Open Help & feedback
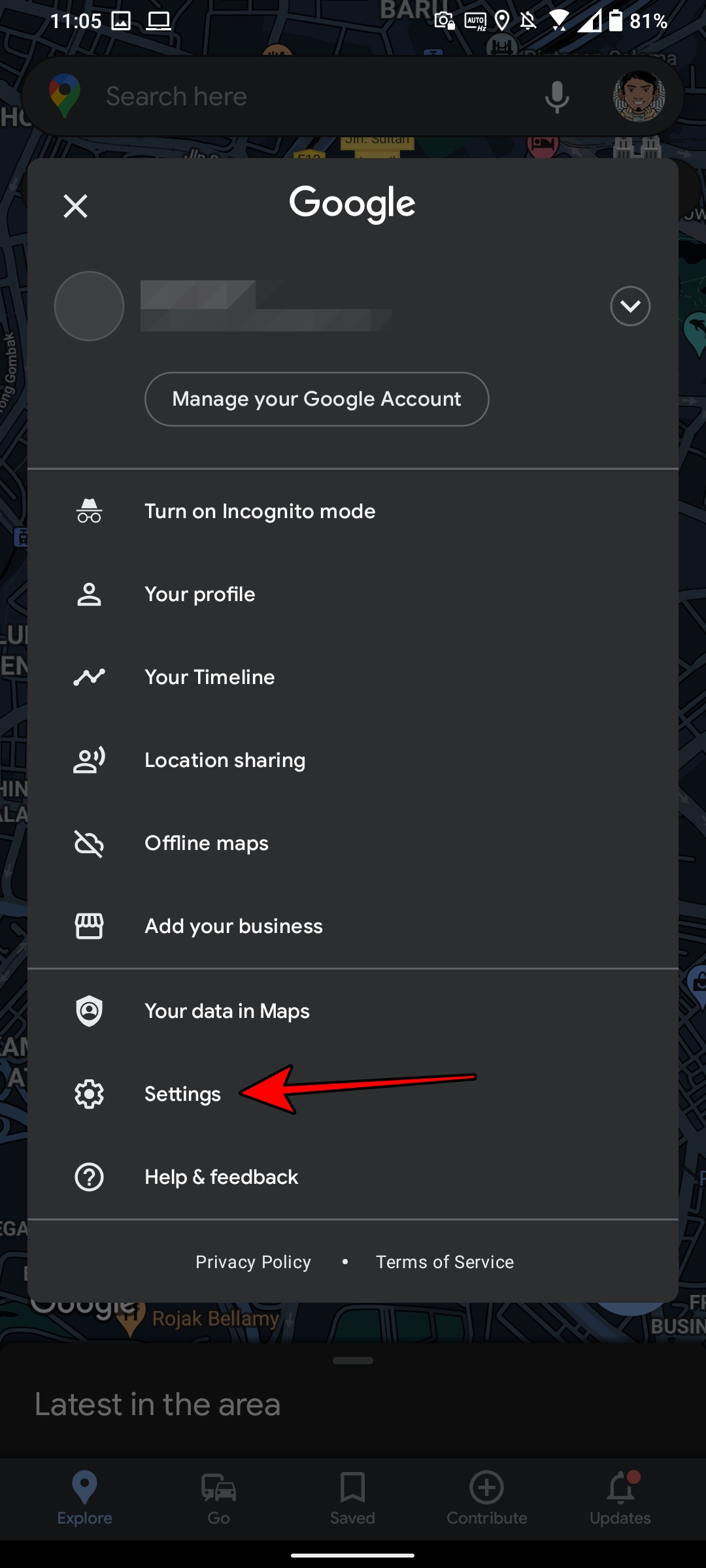Screen dimensions: 706x1568 pos(353,1177)
